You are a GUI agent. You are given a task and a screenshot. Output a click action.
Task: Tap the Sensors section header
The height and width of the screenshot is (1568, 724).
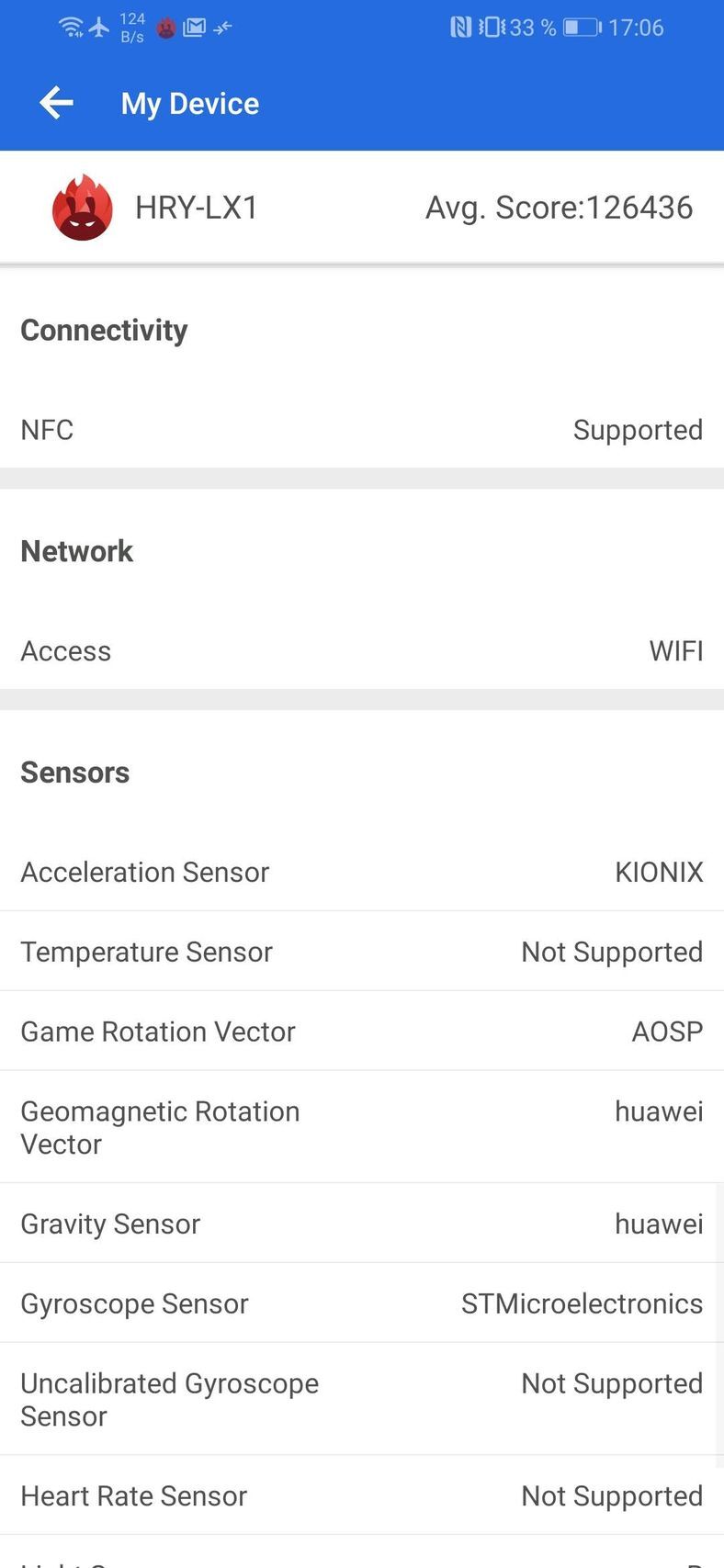[74, 772]
